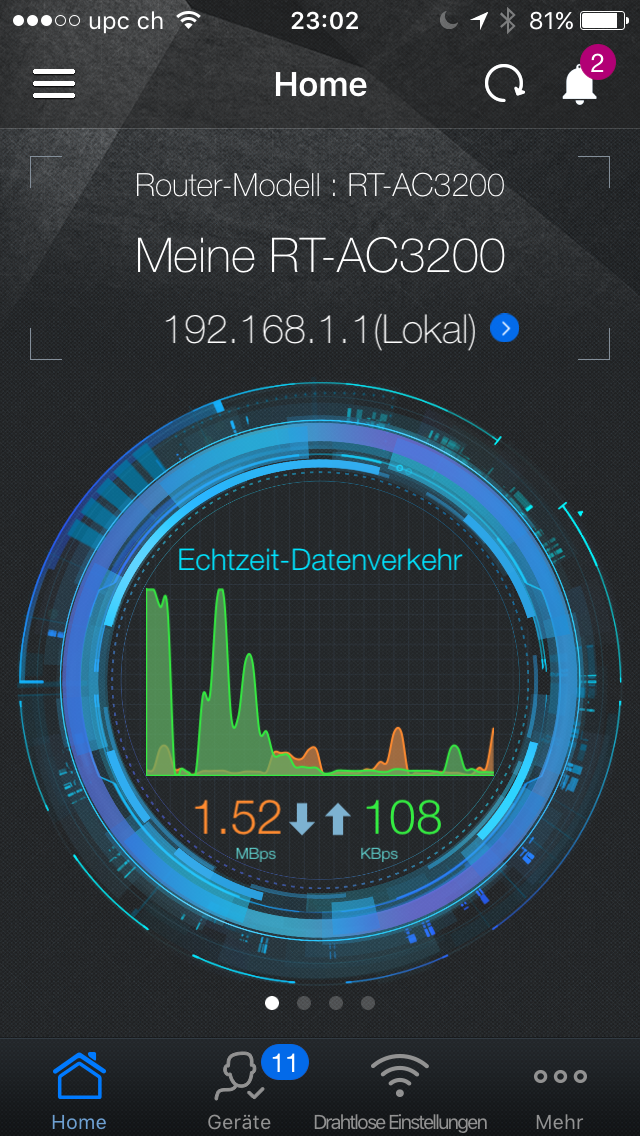Go to the Home tab

click(79, 1088)
